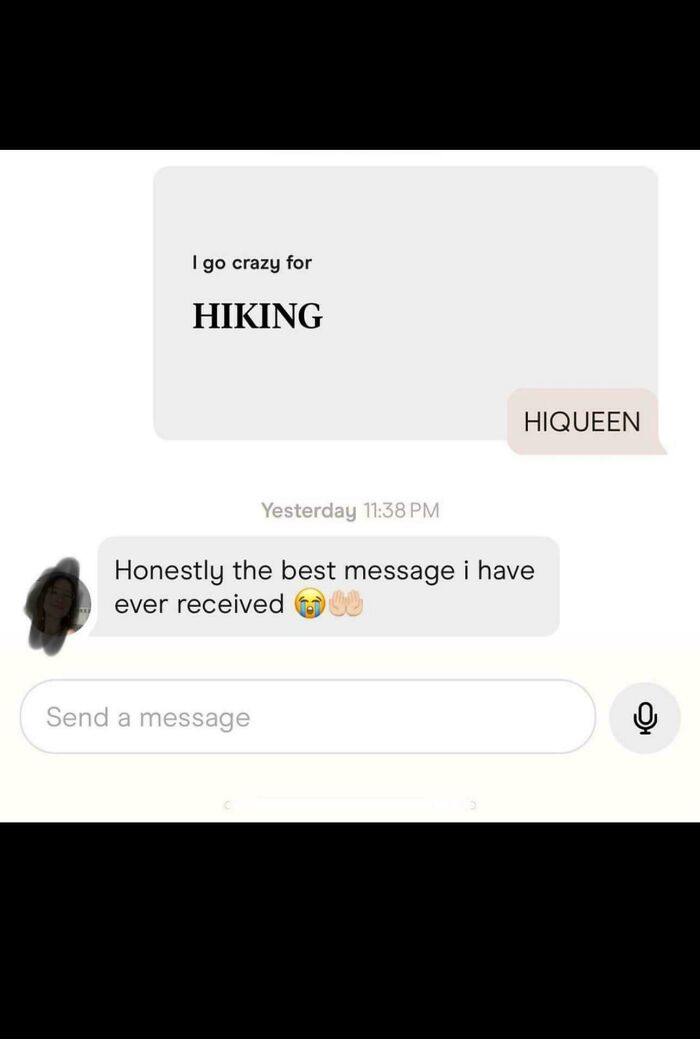Record a voice message with the microphone

coord(645,717)
